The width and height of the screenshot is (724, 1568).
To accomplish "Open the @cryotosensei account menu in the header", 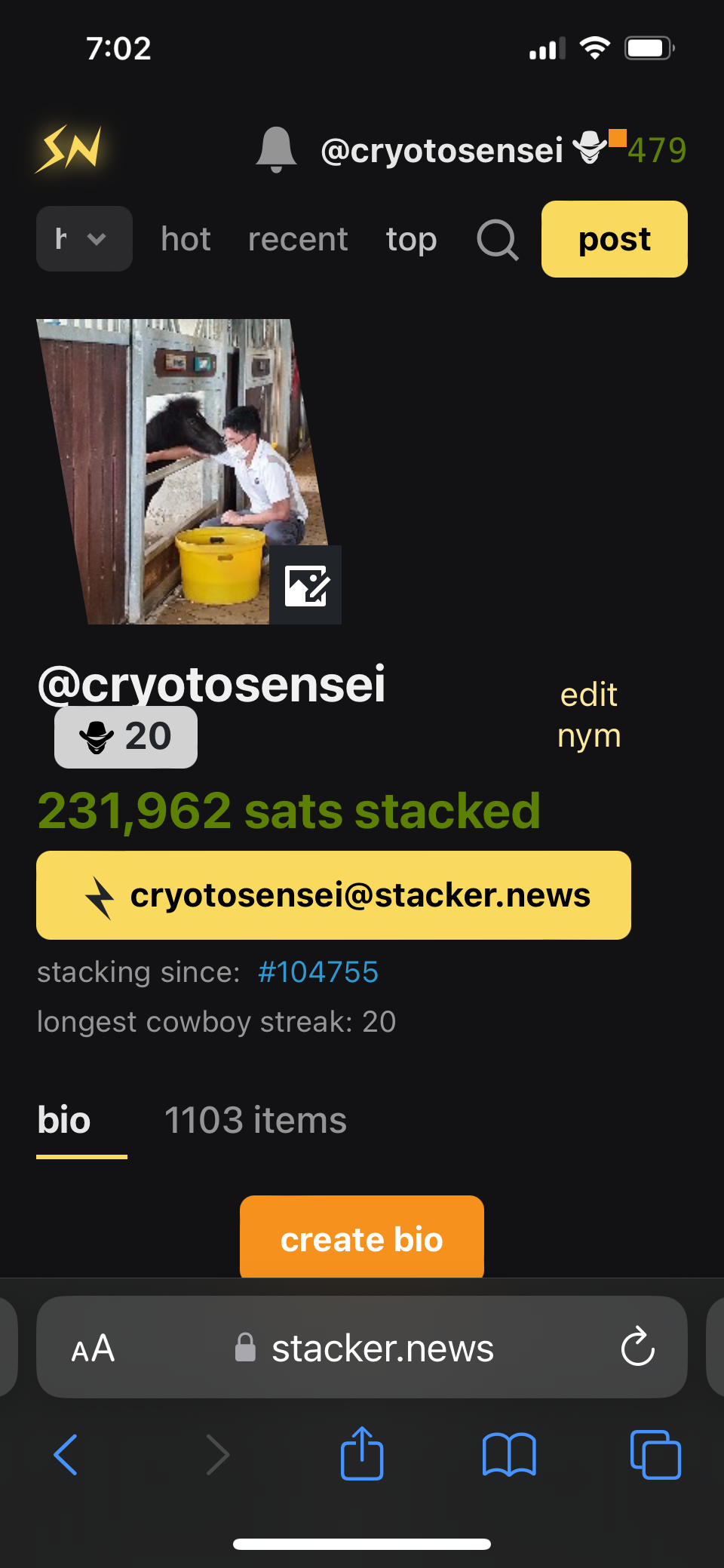I will 442,150.
